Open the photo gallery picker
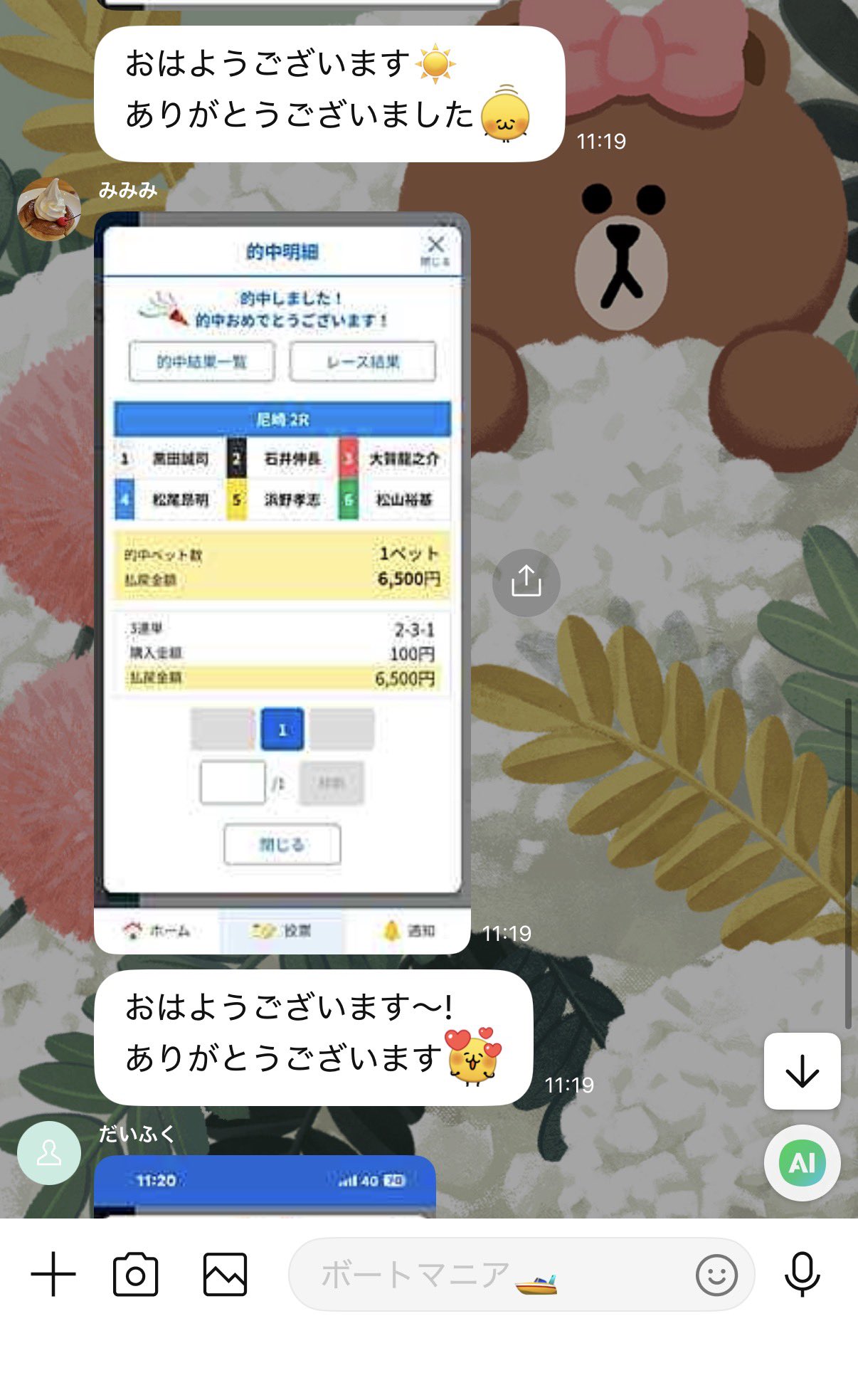 click(225, 1274)
